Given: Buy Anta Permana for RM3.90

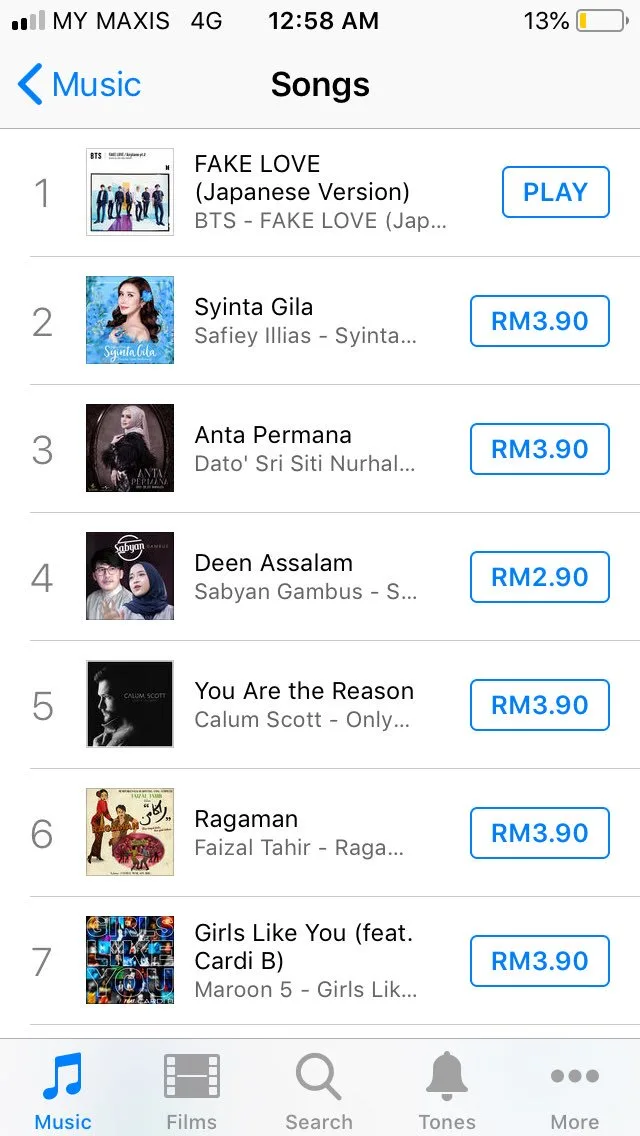Looking at the screenshot, I should 539,449.
